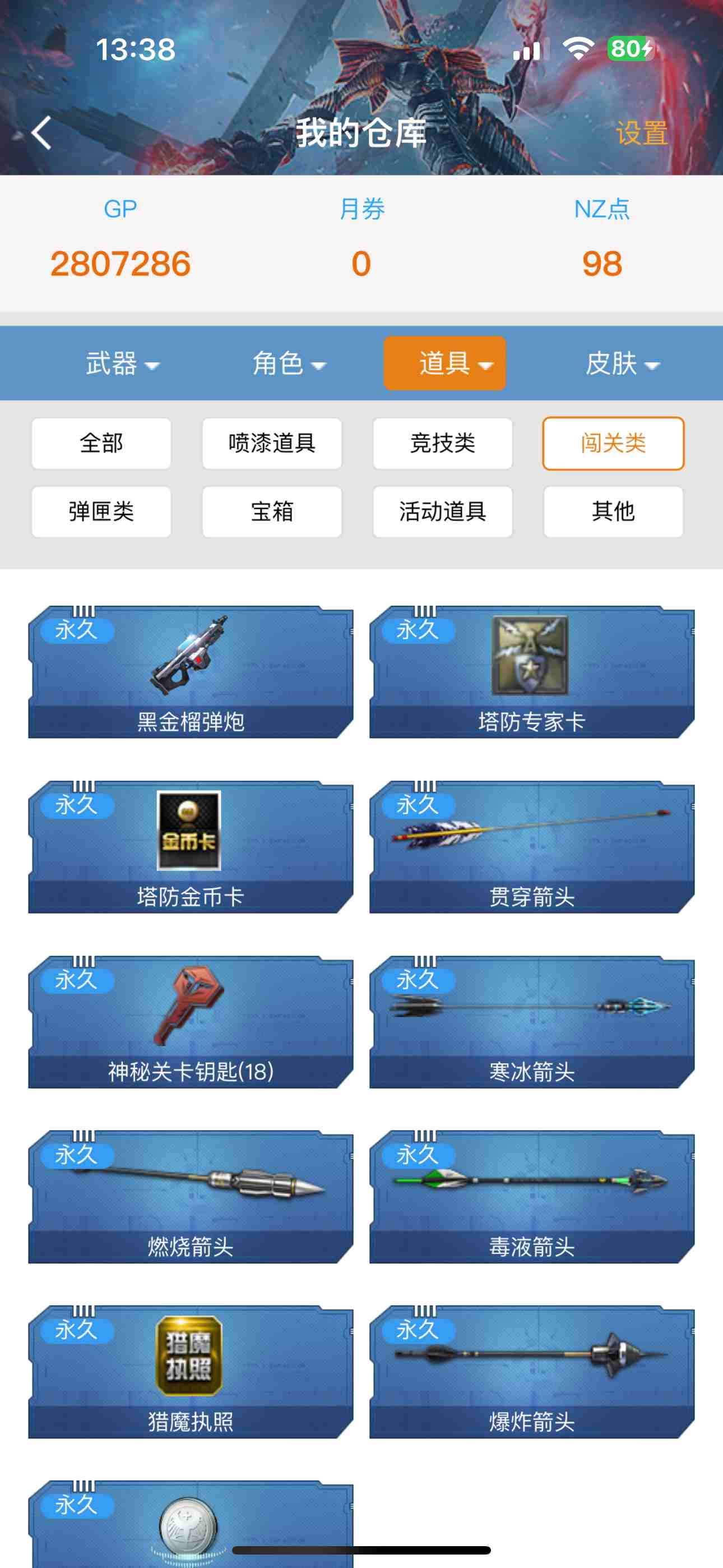Filter by 喷漆道具
Screen dimensions: 723x1568
[272, 443]
